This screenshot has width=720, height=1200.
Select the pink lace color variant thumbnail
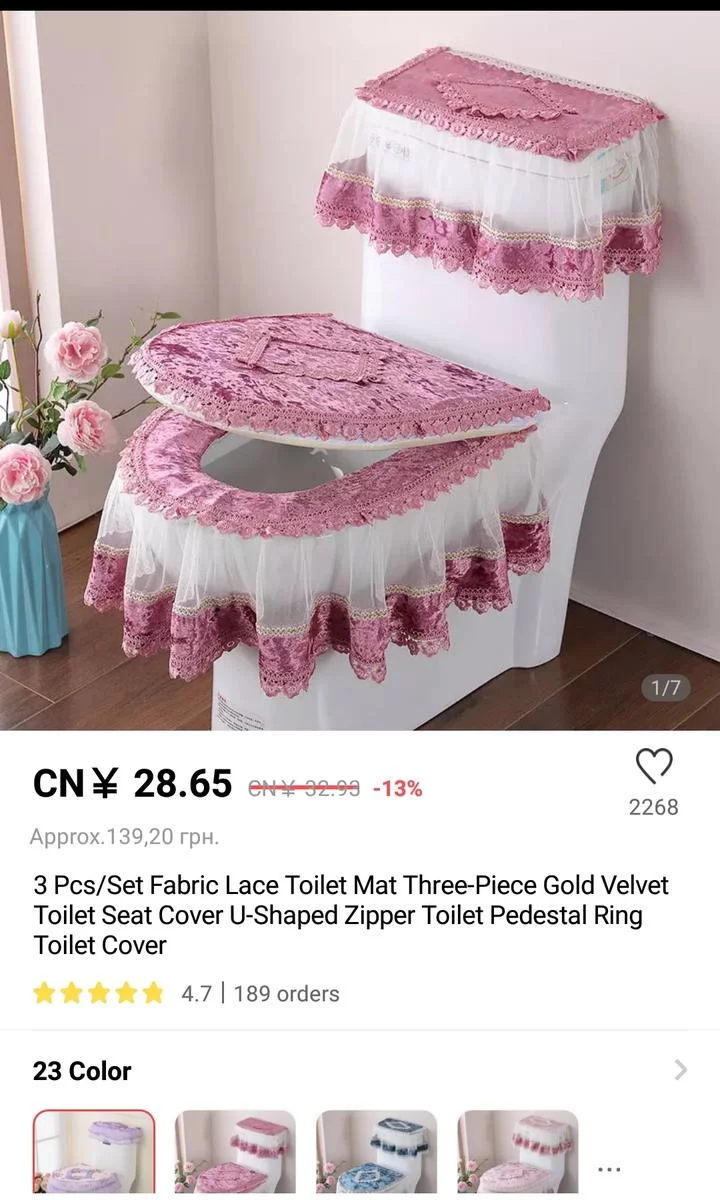pos(235,1152)
